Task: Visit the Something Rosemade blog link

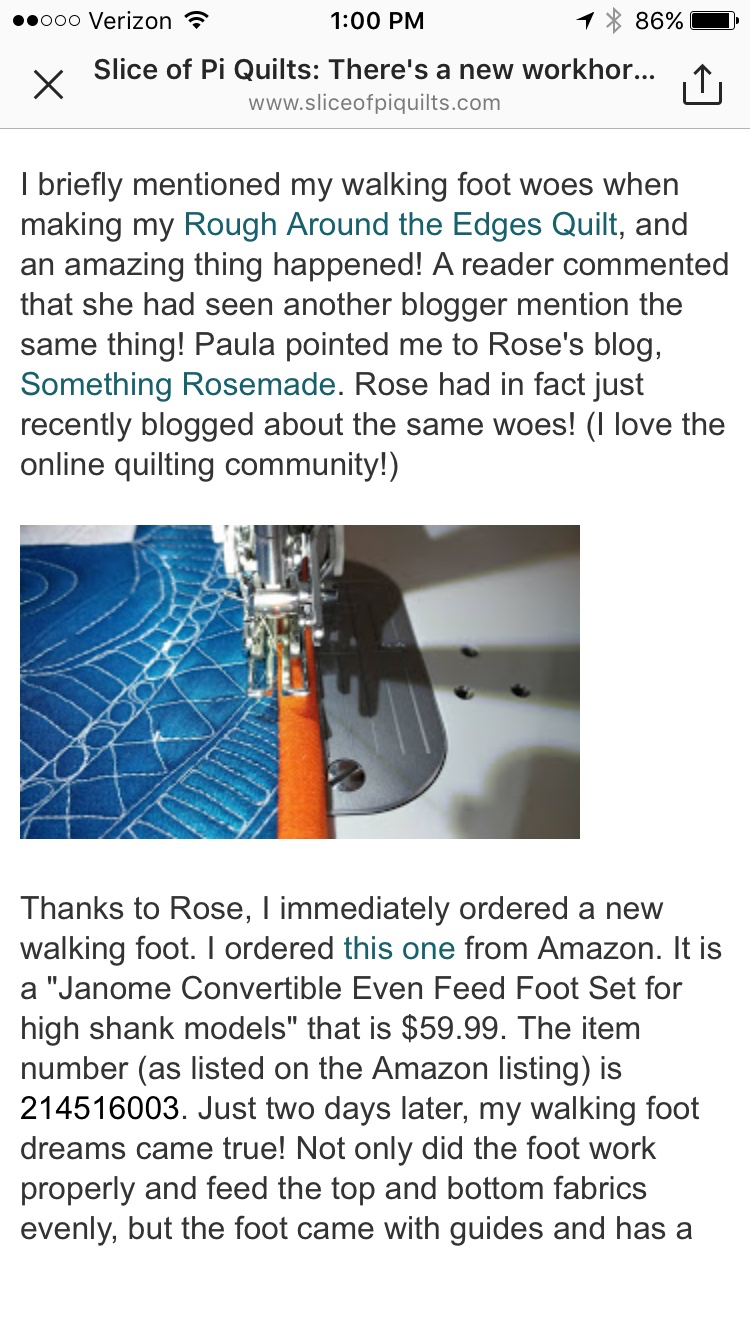Action: pos(178,384)
